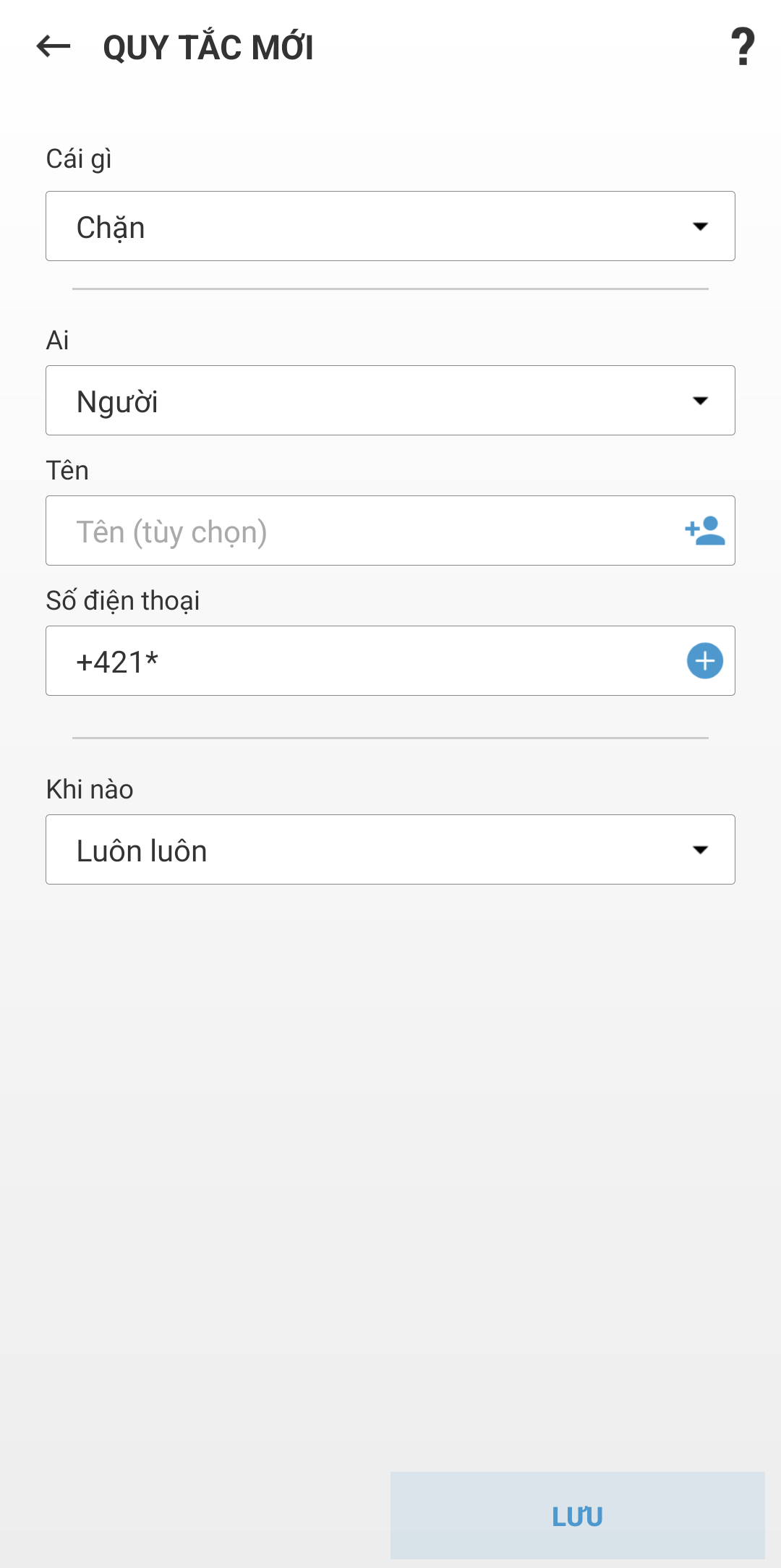The height and width of the screenshot is (1568, 781).
Task: Select the add contact icon beside the name field
Action: click(703, 531)
